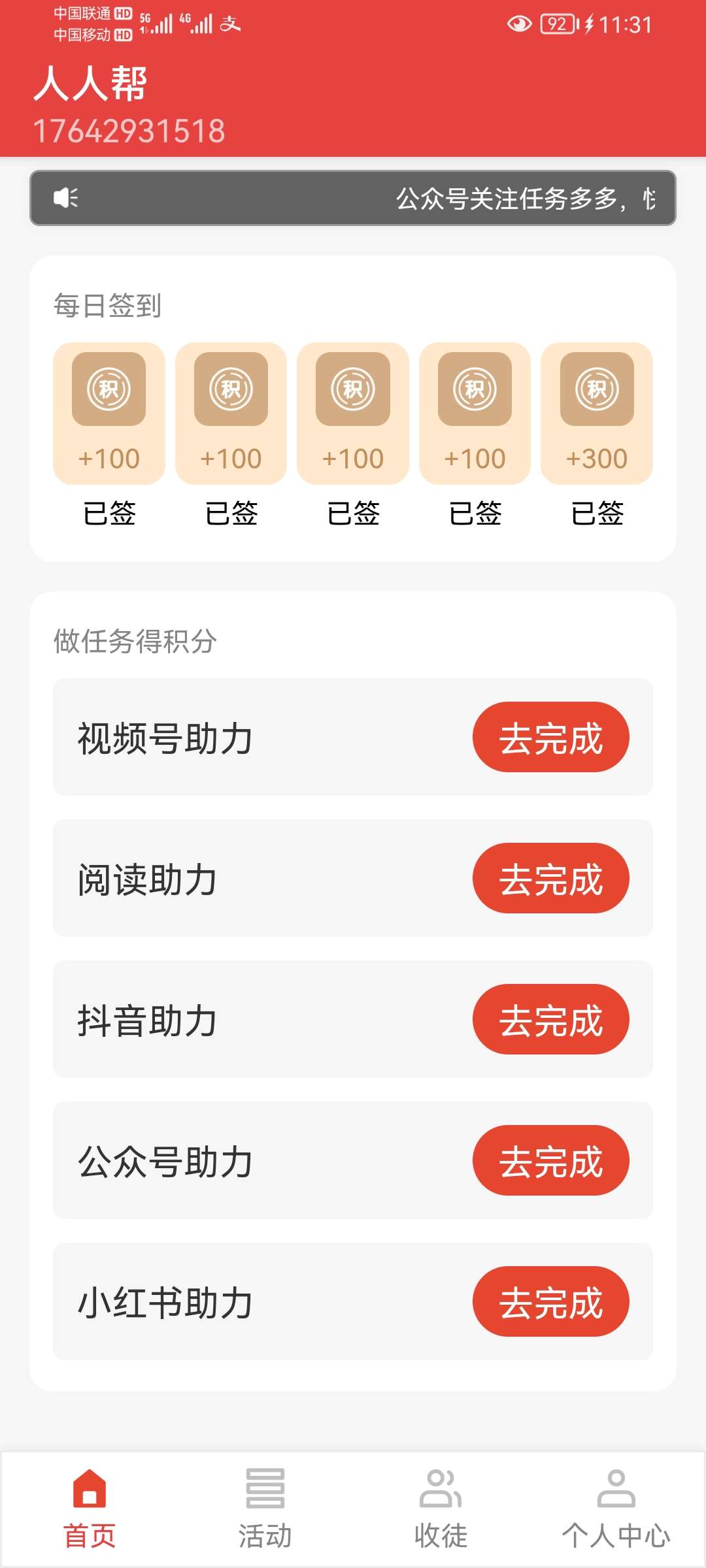Viewport: 706px width, 1568px height.
Task: Go finish 公众号助力 task
Action: (x=550, y=1161)
